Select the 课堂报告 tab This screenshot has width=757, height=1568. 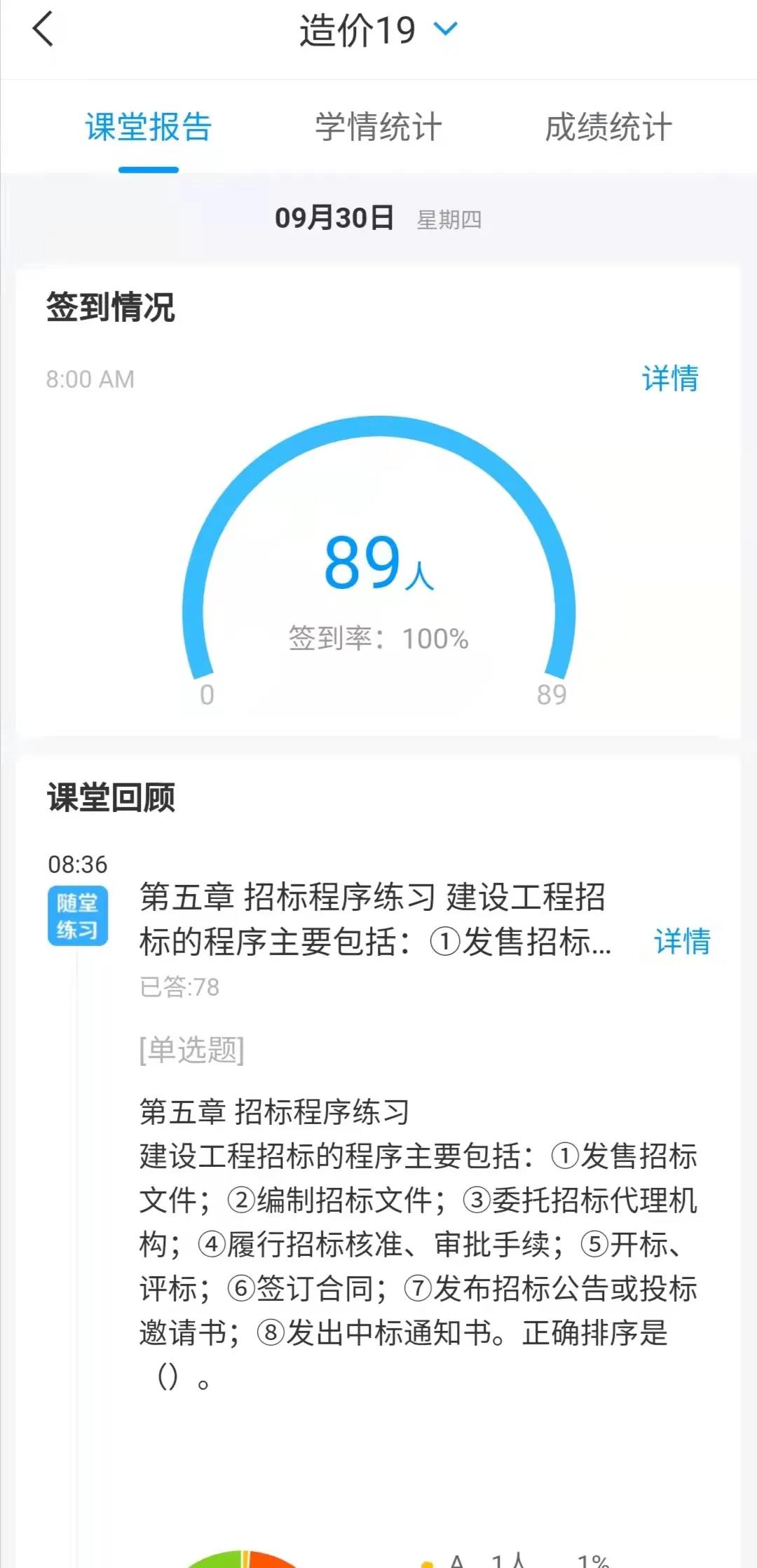(149, 128)
